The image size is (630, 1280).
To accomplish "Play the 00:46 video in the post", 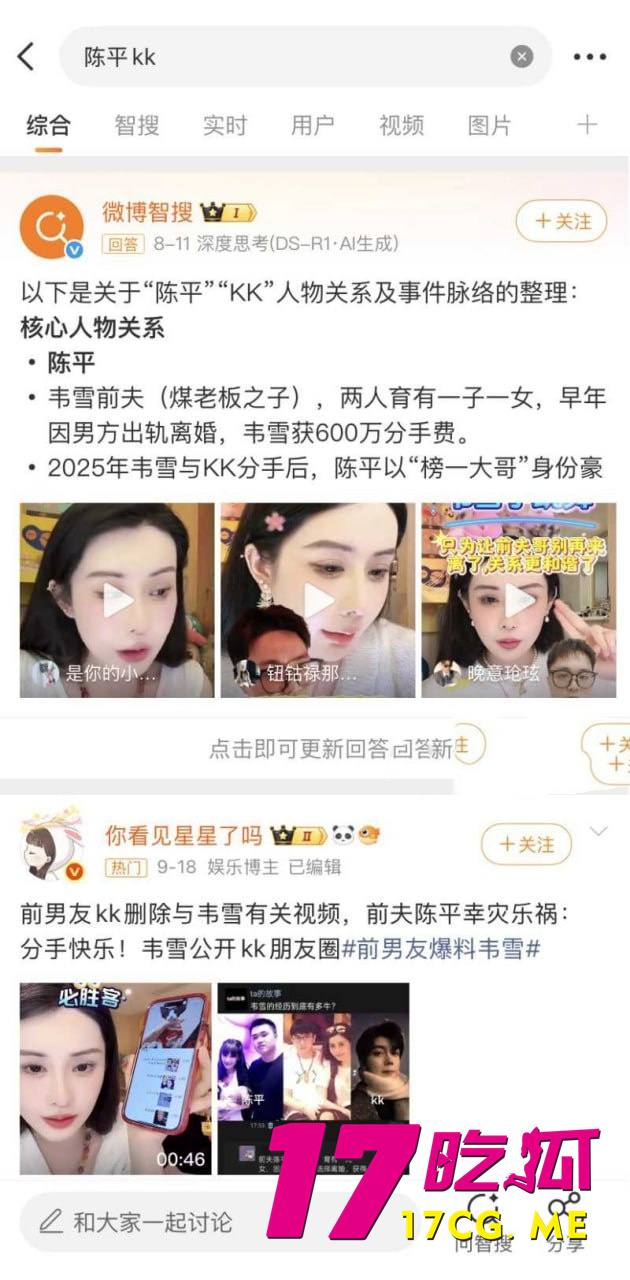I will (115, 1078).
